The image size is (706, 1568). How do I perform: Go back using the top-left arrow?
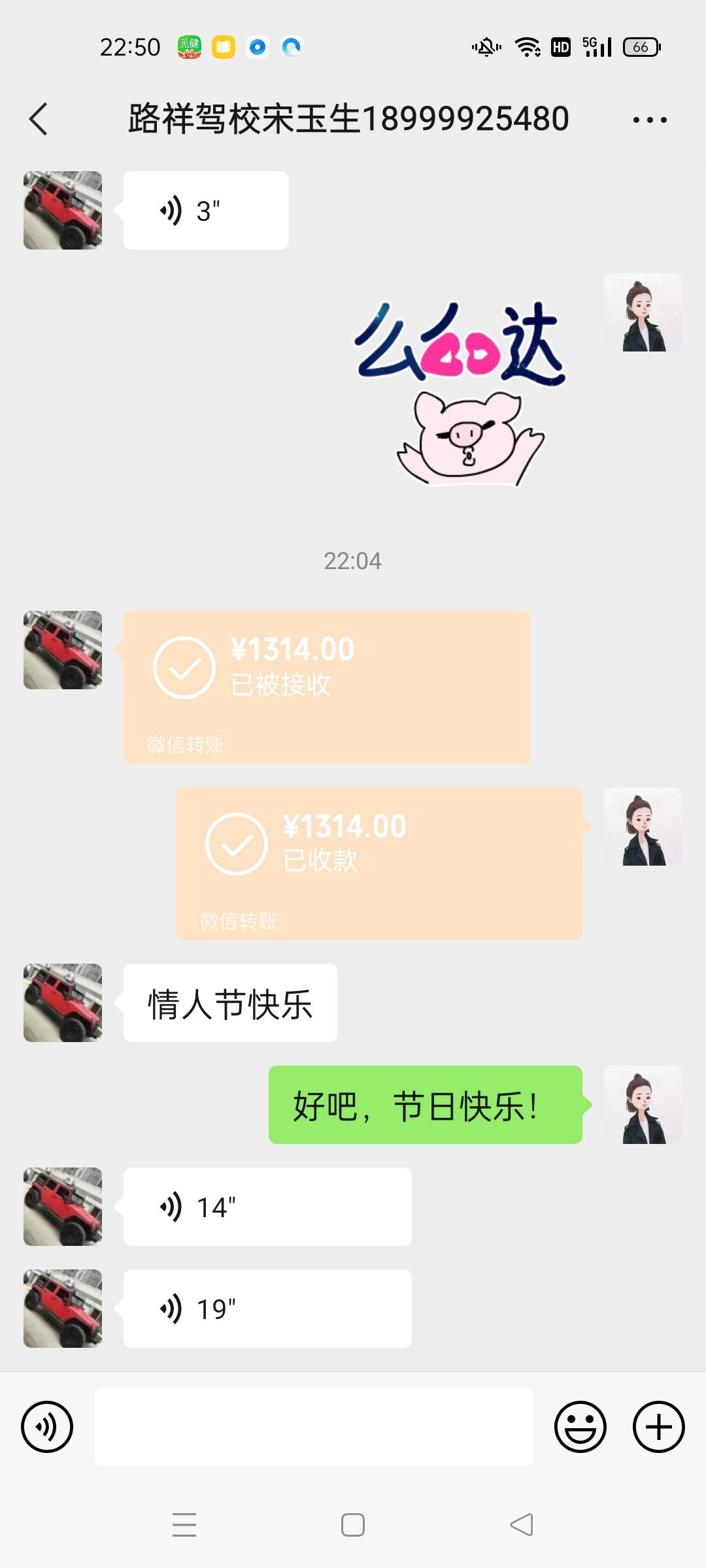point(41,120)
